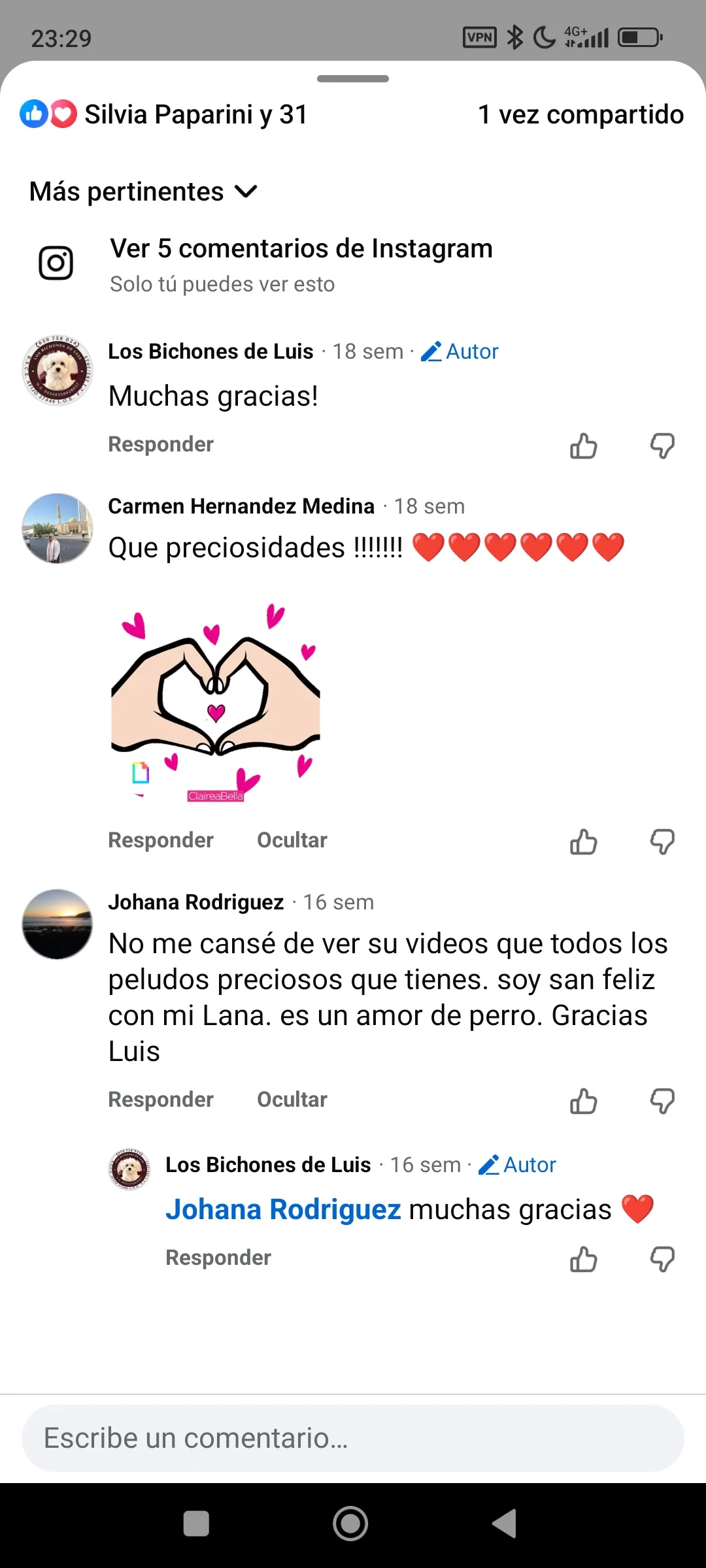Go back with the system back button
Image resolution: width=706 pixels, height=1568 pixels.
[504, 1524]
